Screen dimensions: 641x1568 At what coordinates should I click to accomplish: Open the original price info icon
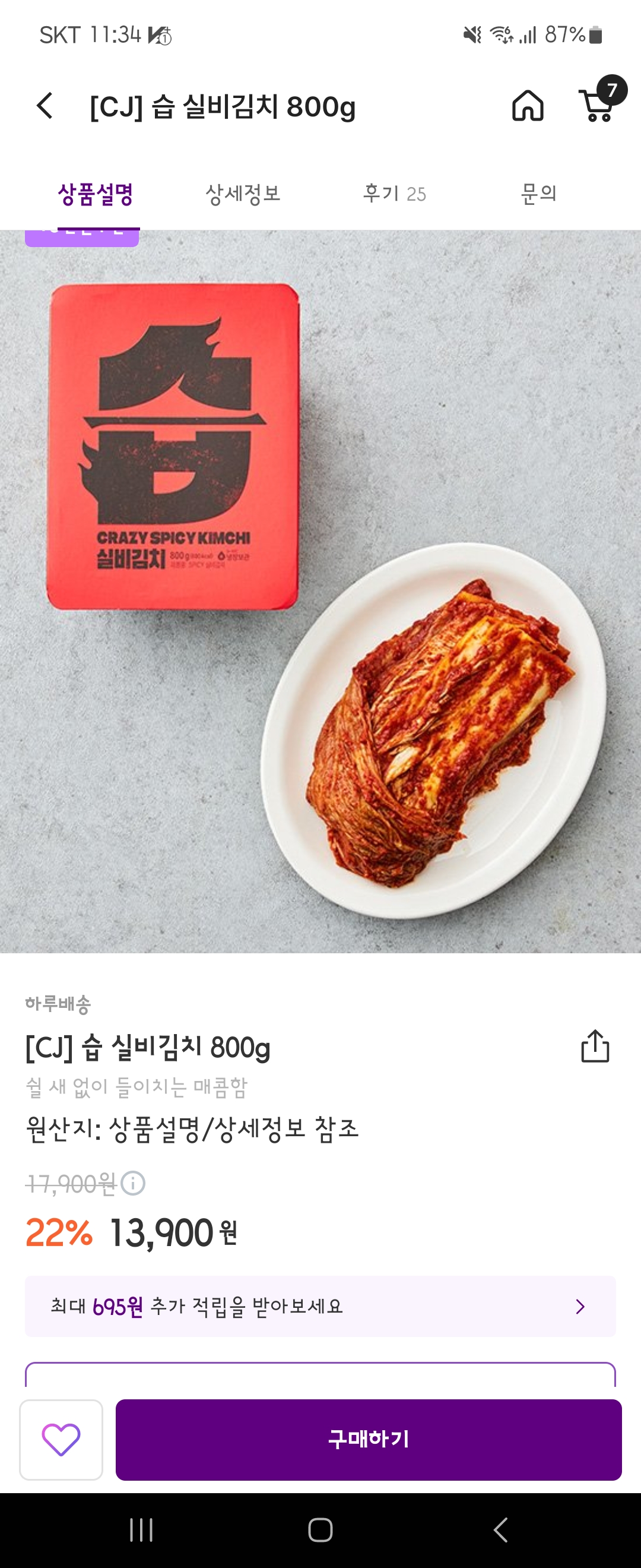tap(132, 1183)
